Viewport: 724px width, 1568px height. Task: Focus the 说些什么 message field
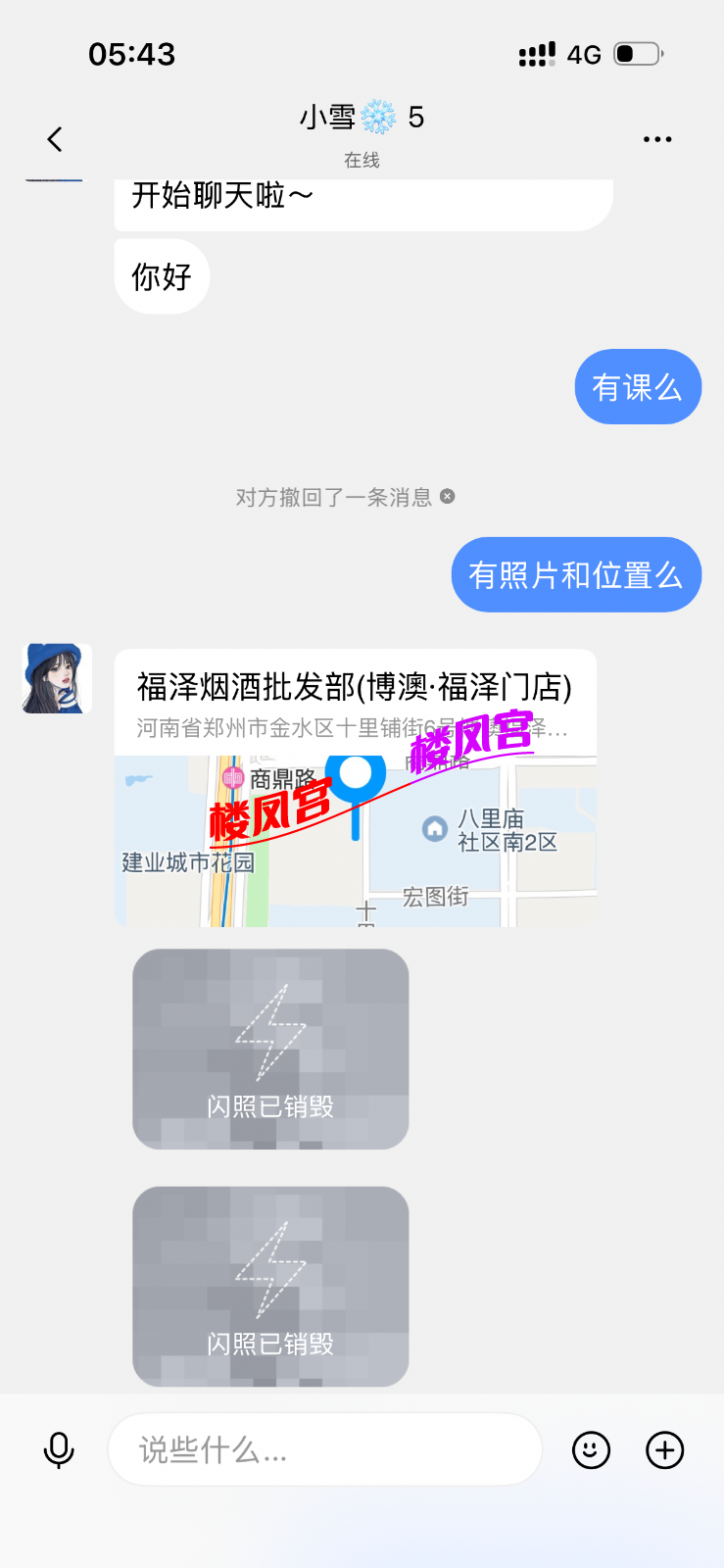click(x=325, y=1449)
